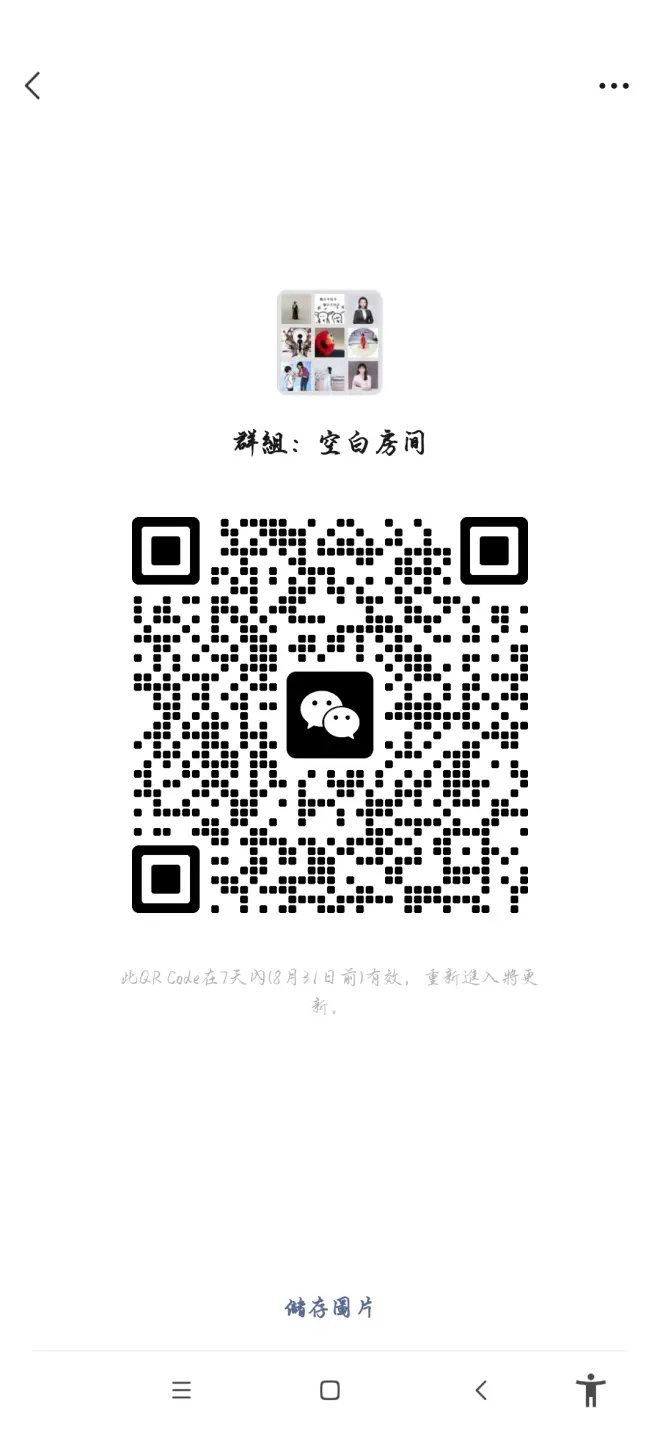Open recent apps from the navigation bar

click(x=181, y=1390)
